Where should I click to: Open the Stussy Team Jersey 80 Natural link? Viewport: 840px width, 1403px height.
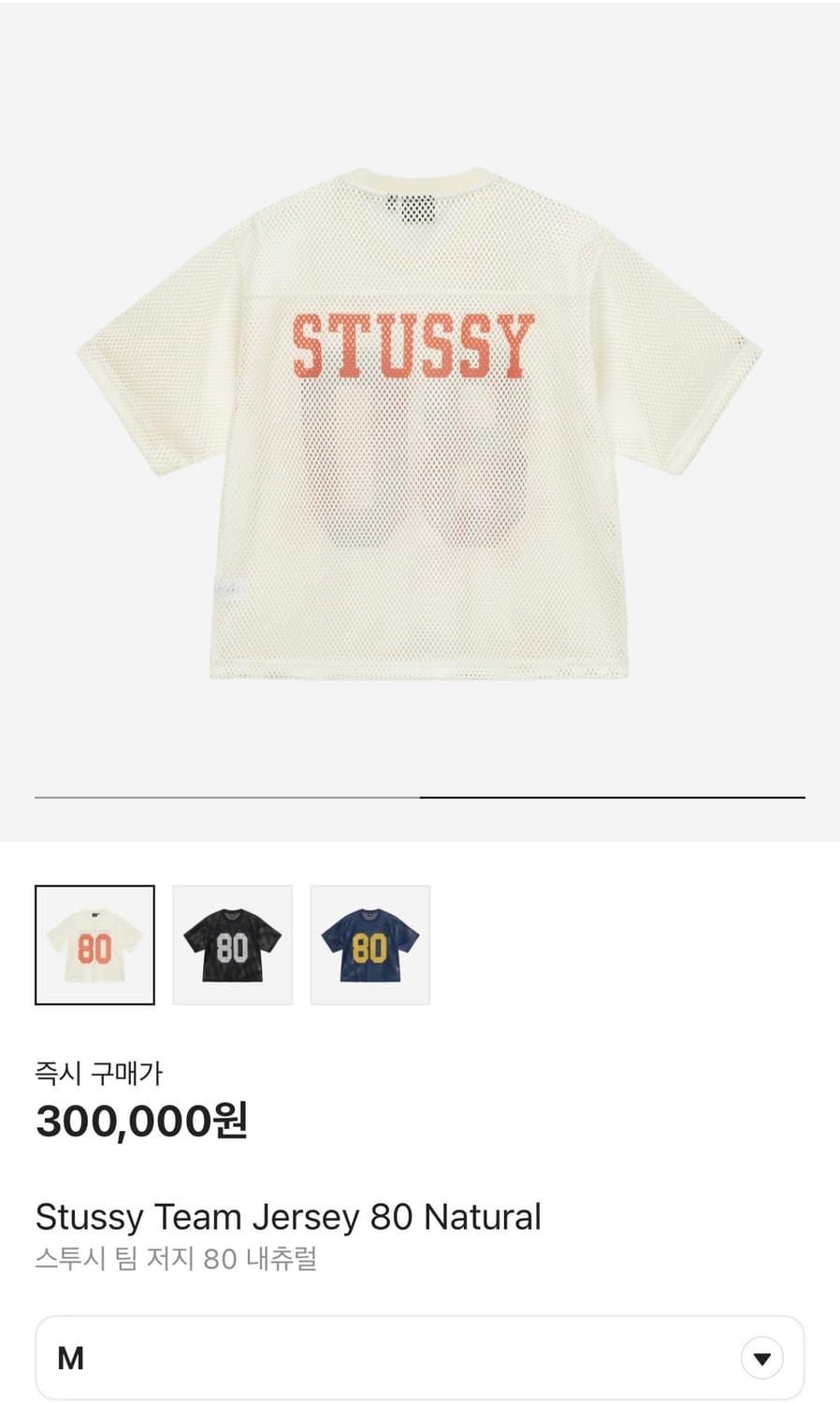[x=287, y=1217]
